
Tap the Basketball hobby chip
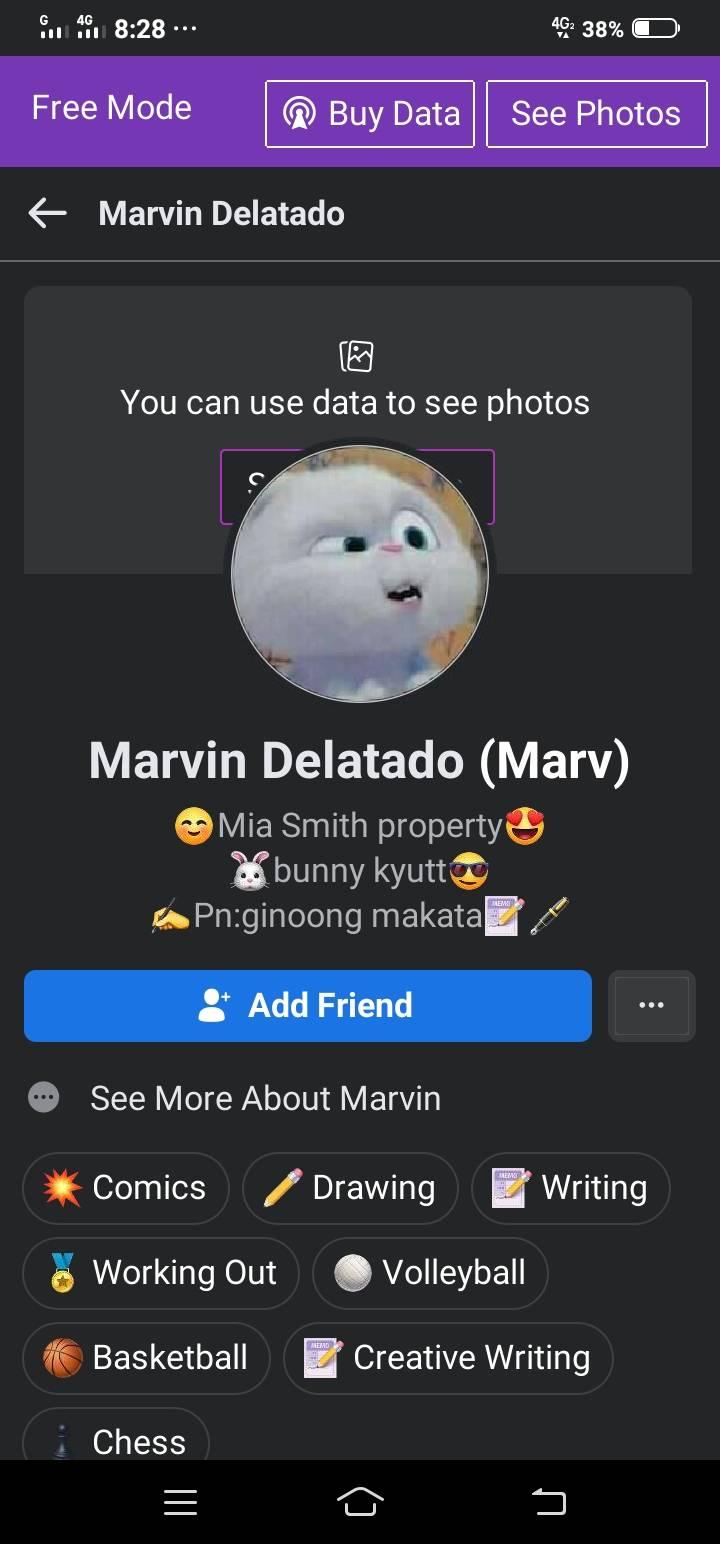pyautogui.click(x=146, y=1358)
